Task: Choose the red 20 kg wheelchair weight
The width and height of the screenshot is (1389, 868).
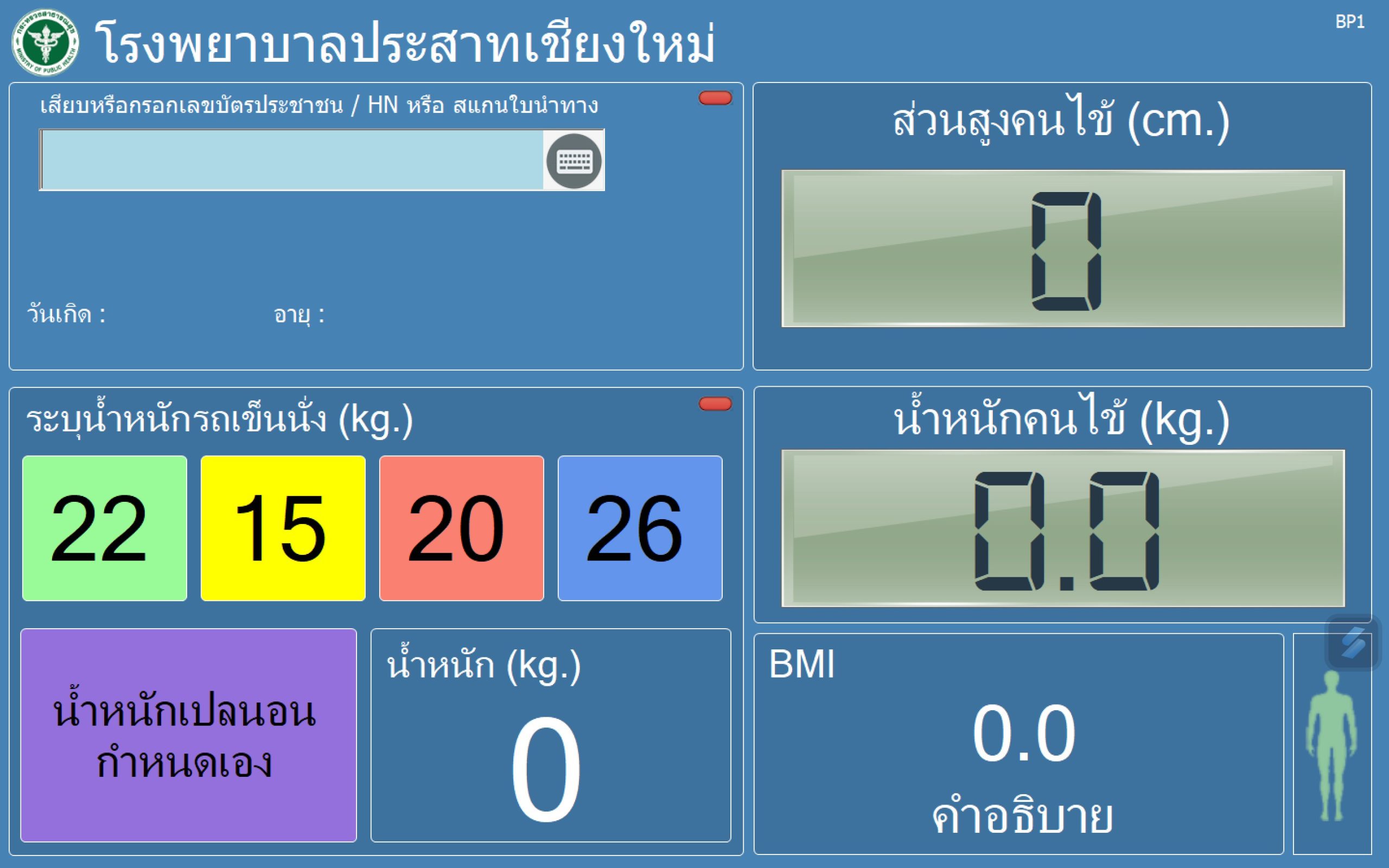Action: click(462, 528)
